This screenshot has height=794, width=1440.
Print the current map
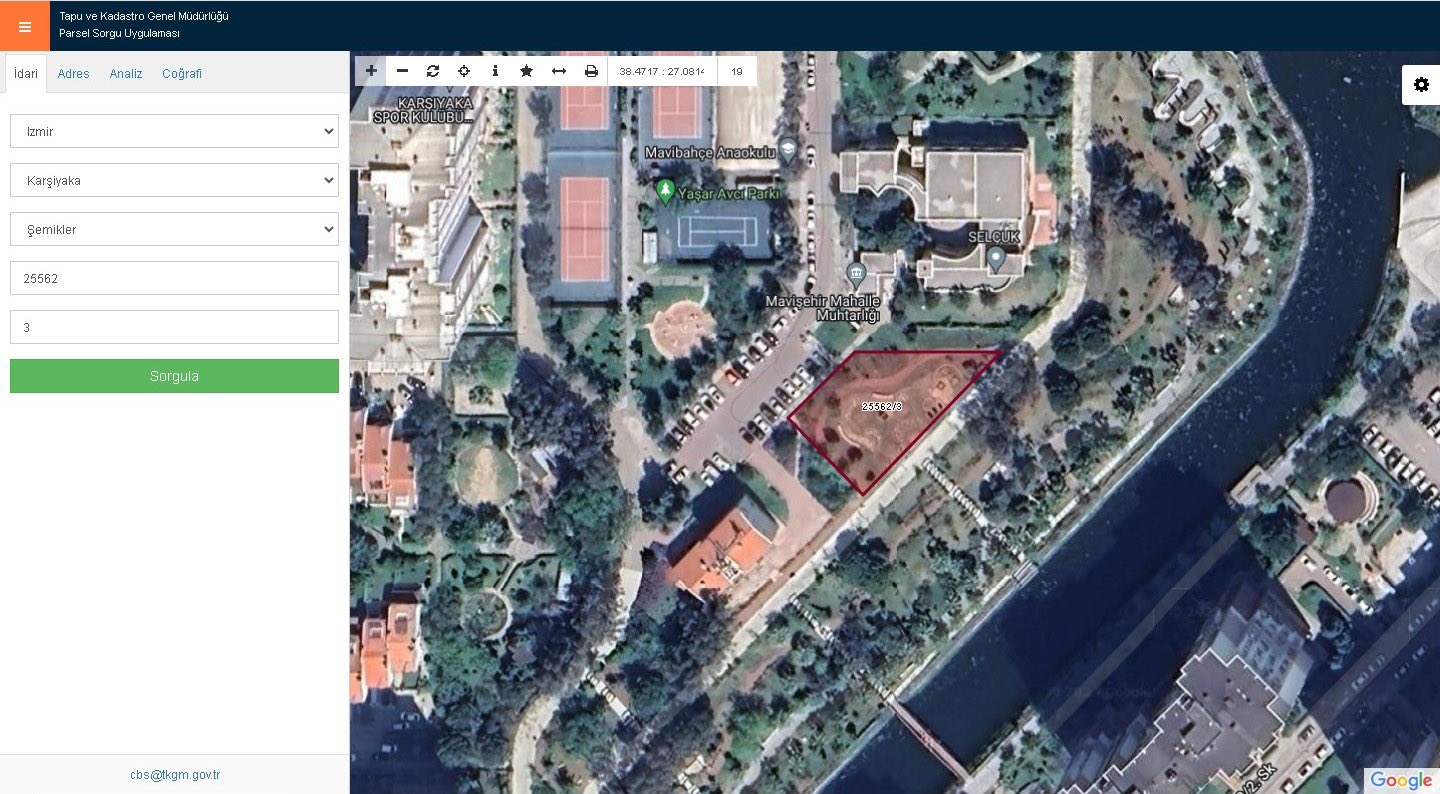click(x=591, y=71)
